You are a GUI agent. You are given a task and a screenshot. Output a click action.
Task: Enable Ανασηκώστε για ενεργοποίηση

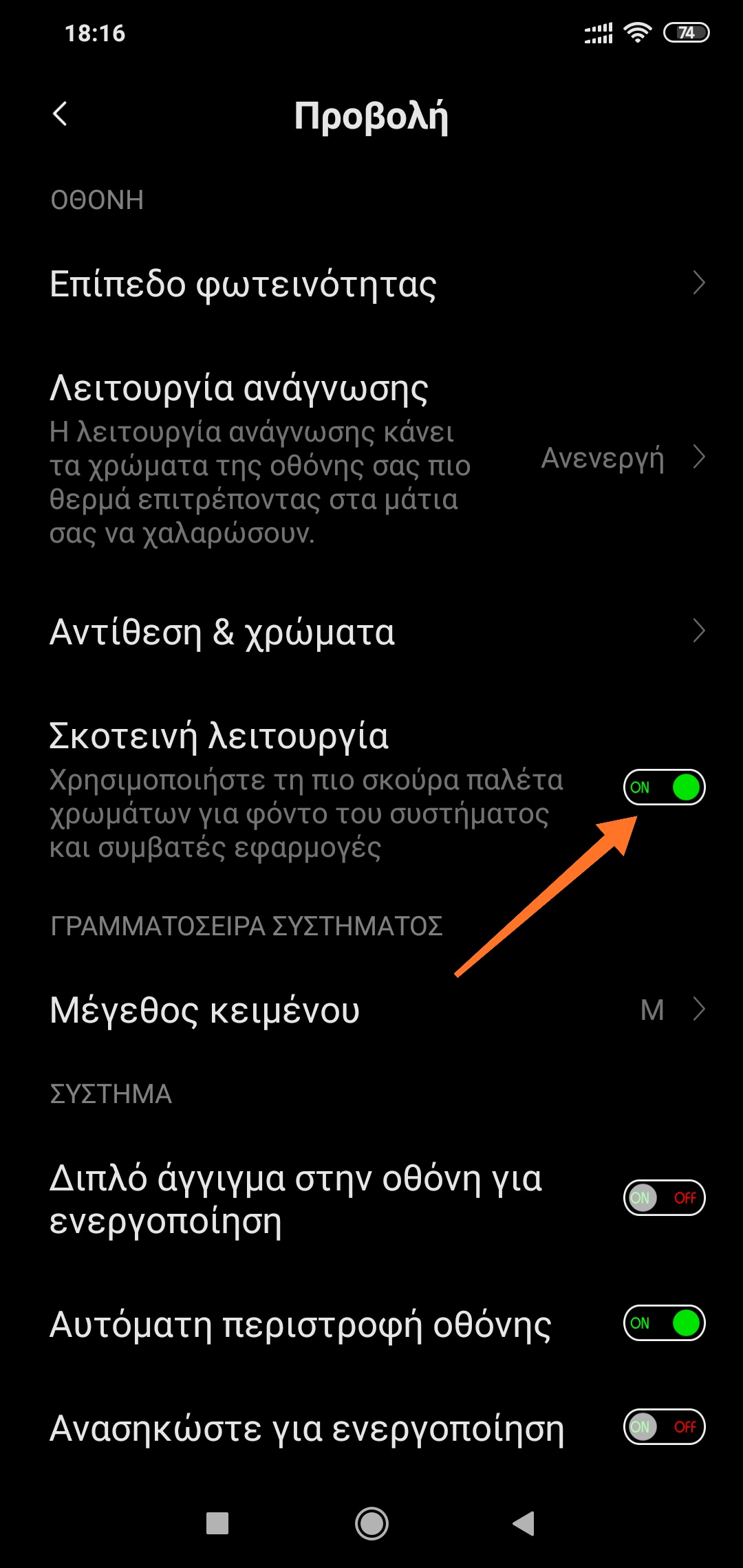[x=664, y=1427]
